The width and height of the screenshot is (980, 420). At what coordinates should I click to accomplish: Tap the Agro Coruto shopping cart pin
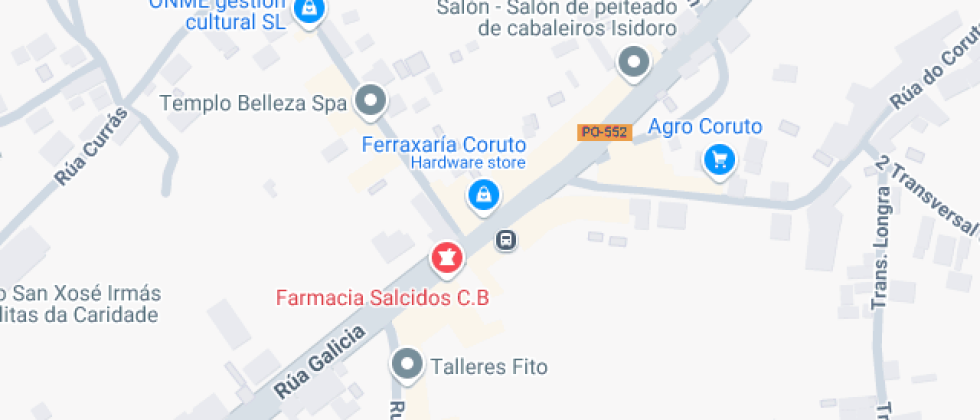tap(718, 159)
